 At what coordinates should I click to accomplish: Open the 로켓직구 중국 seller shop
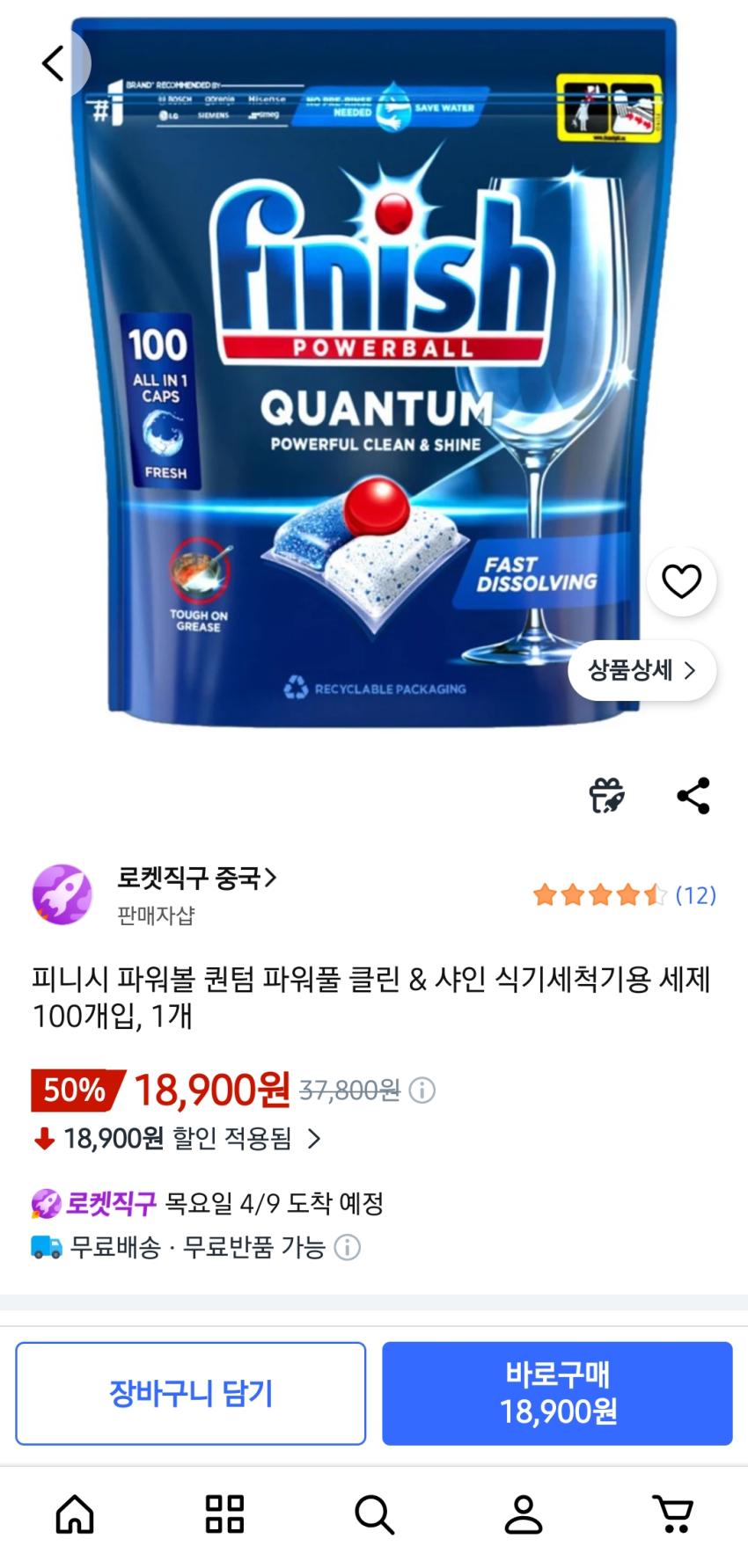click(x=196, y=878)
